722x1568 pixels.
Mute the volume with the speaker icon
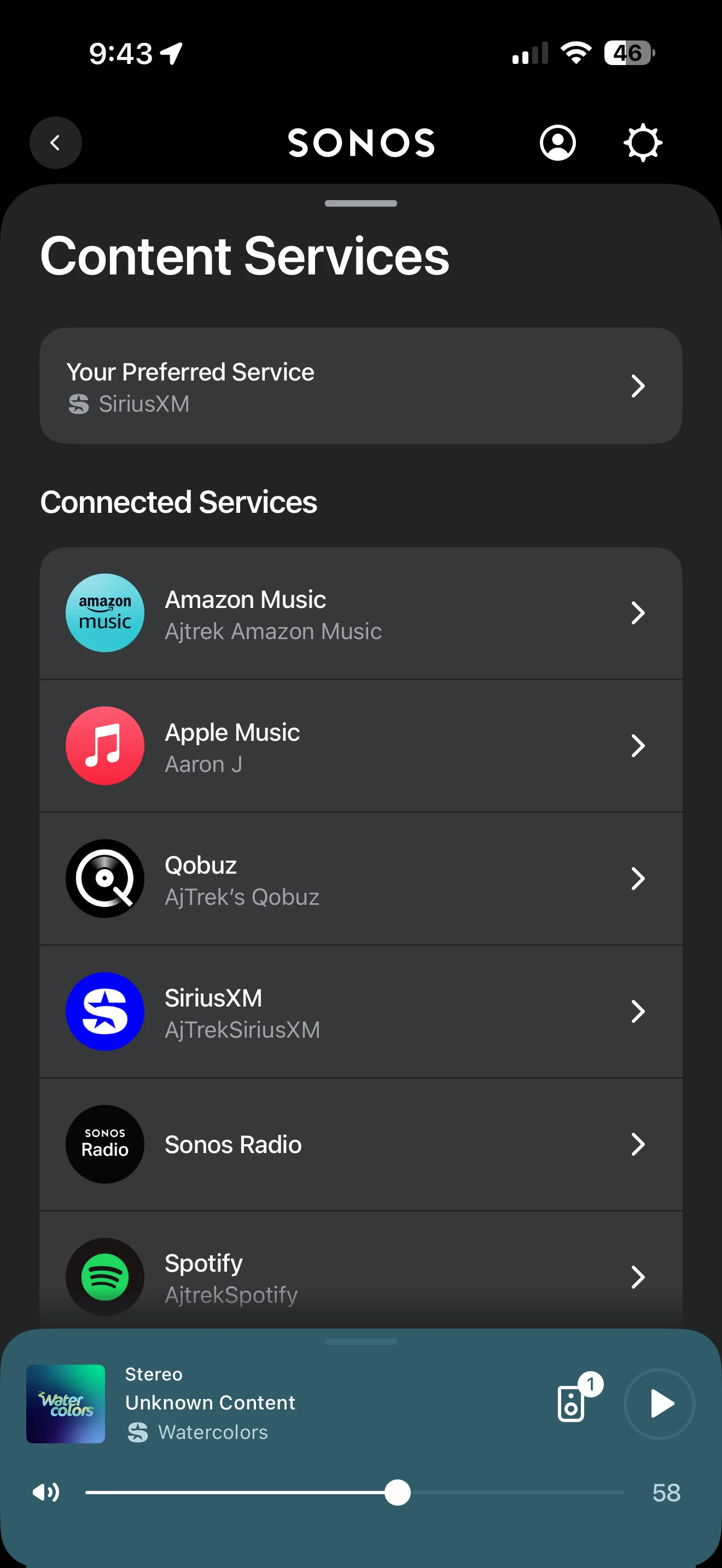click(46, 1492)
